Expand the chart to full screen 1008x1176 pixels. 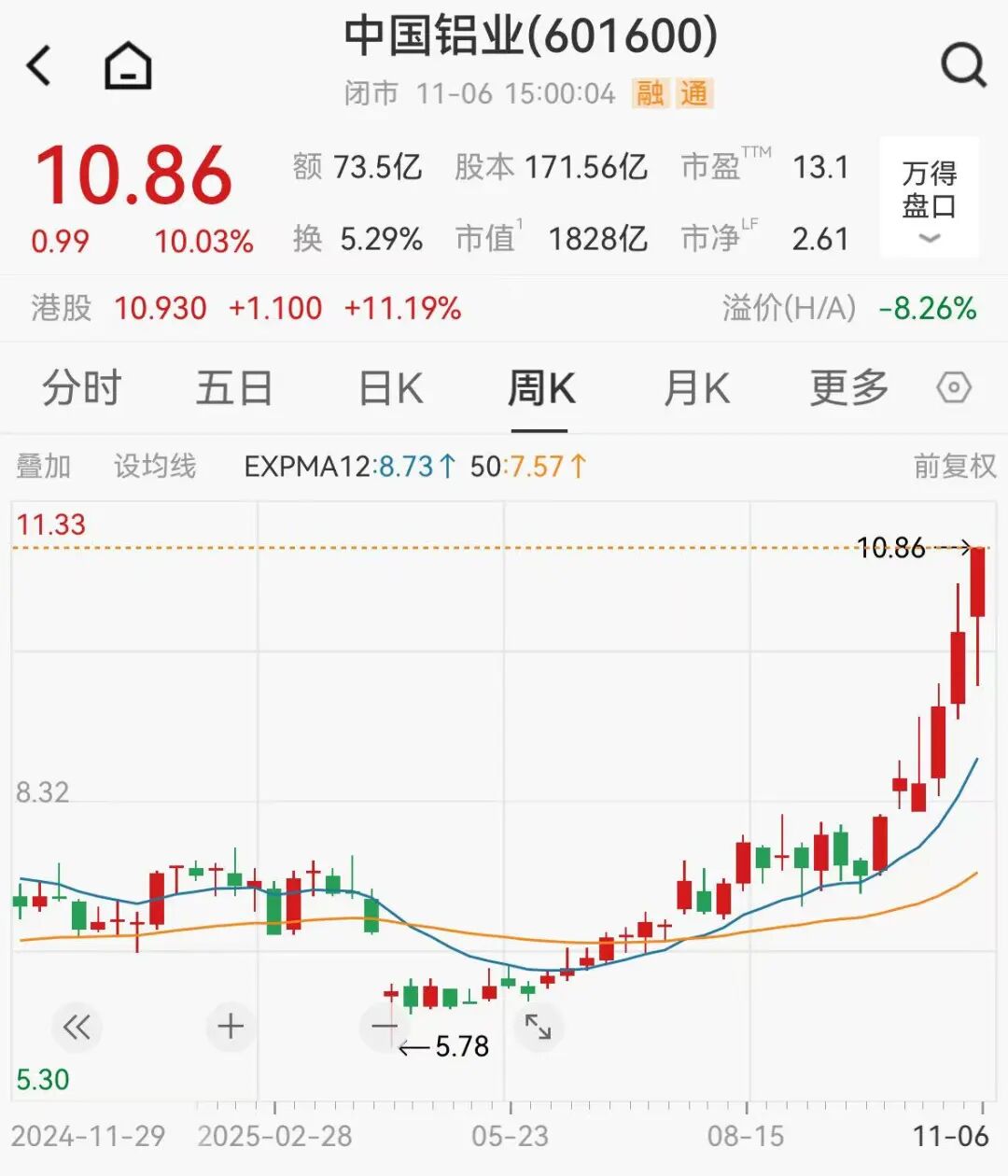coord(539,1027)
